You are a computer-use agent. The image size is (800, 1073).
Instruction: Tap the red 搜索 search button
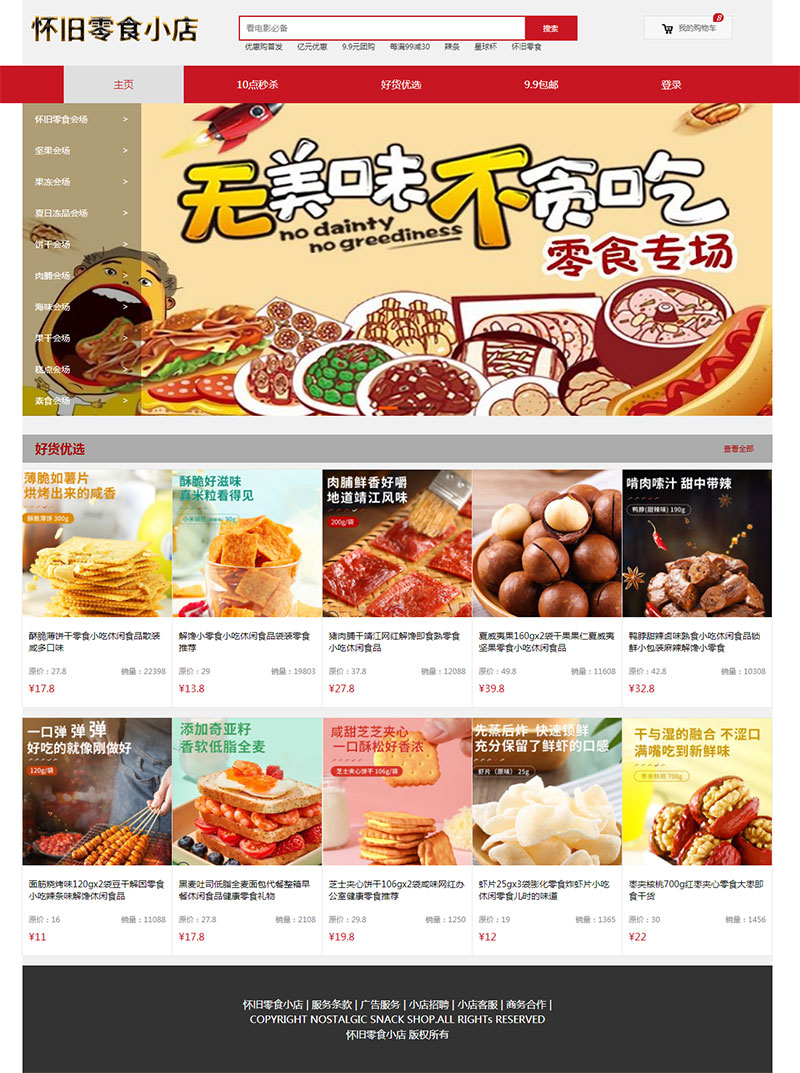click(x=551, y=28)
